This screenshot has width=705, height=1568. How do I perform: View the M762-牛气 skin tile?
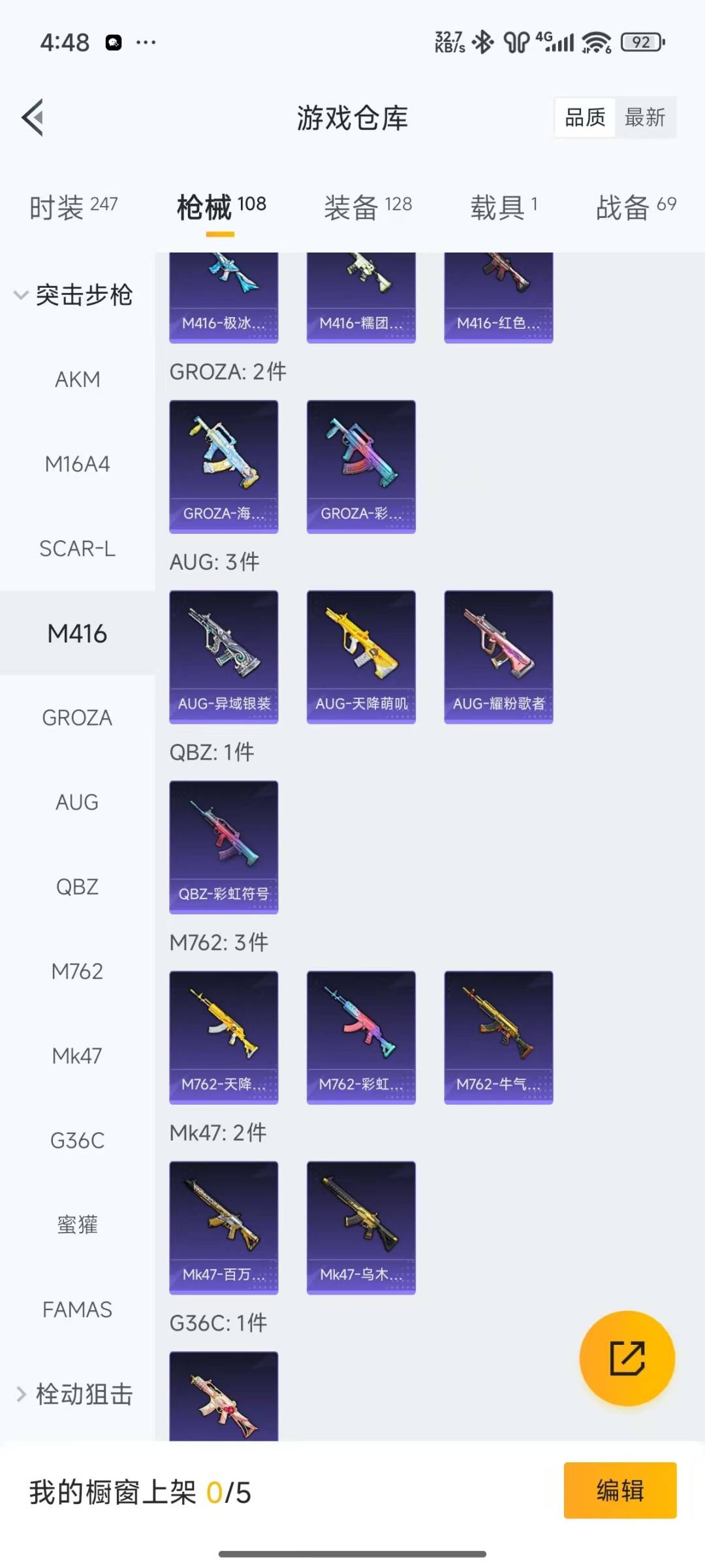point(498,1037)
